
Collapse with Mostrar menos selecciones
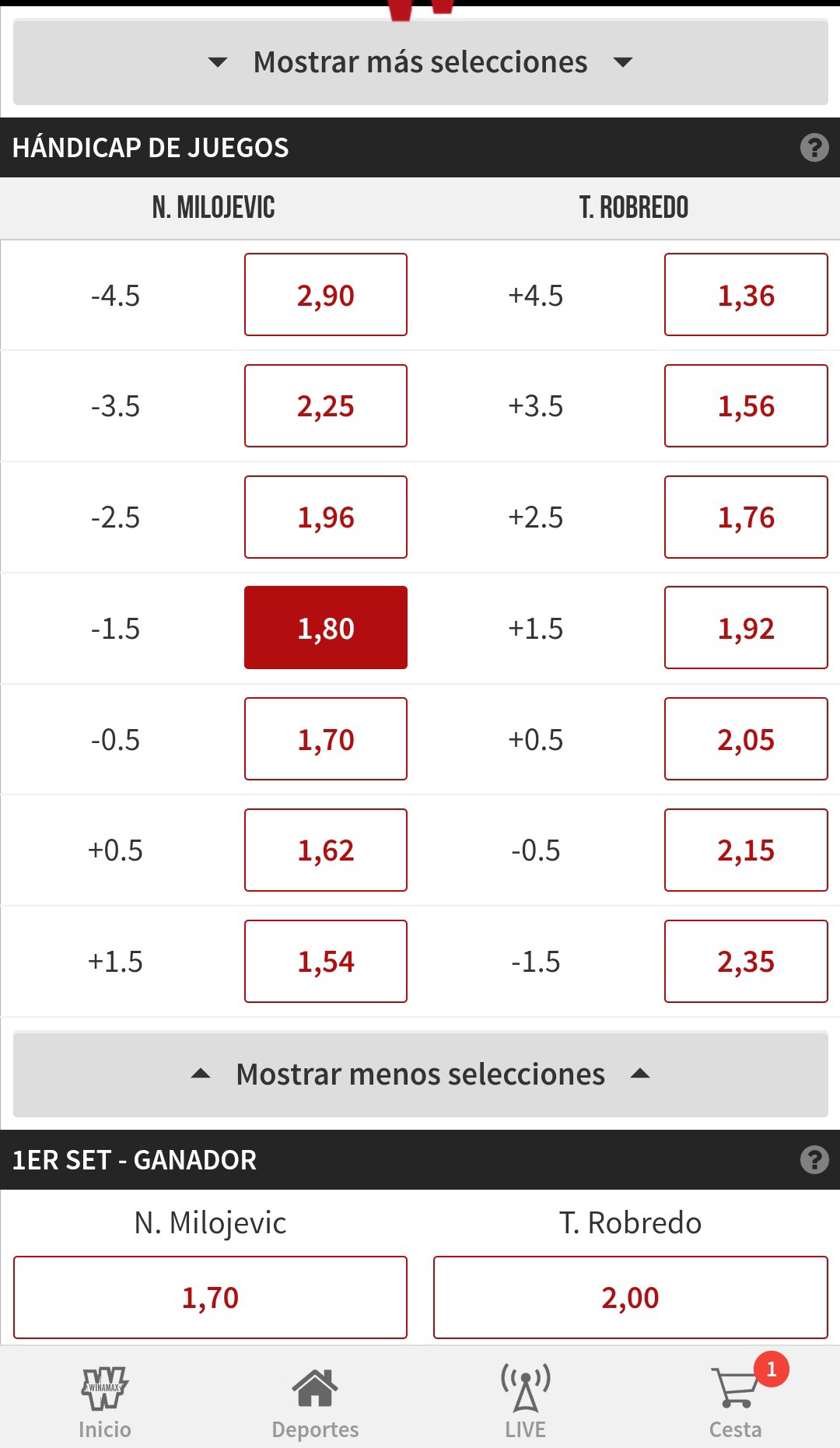(x=420, y=1075)
